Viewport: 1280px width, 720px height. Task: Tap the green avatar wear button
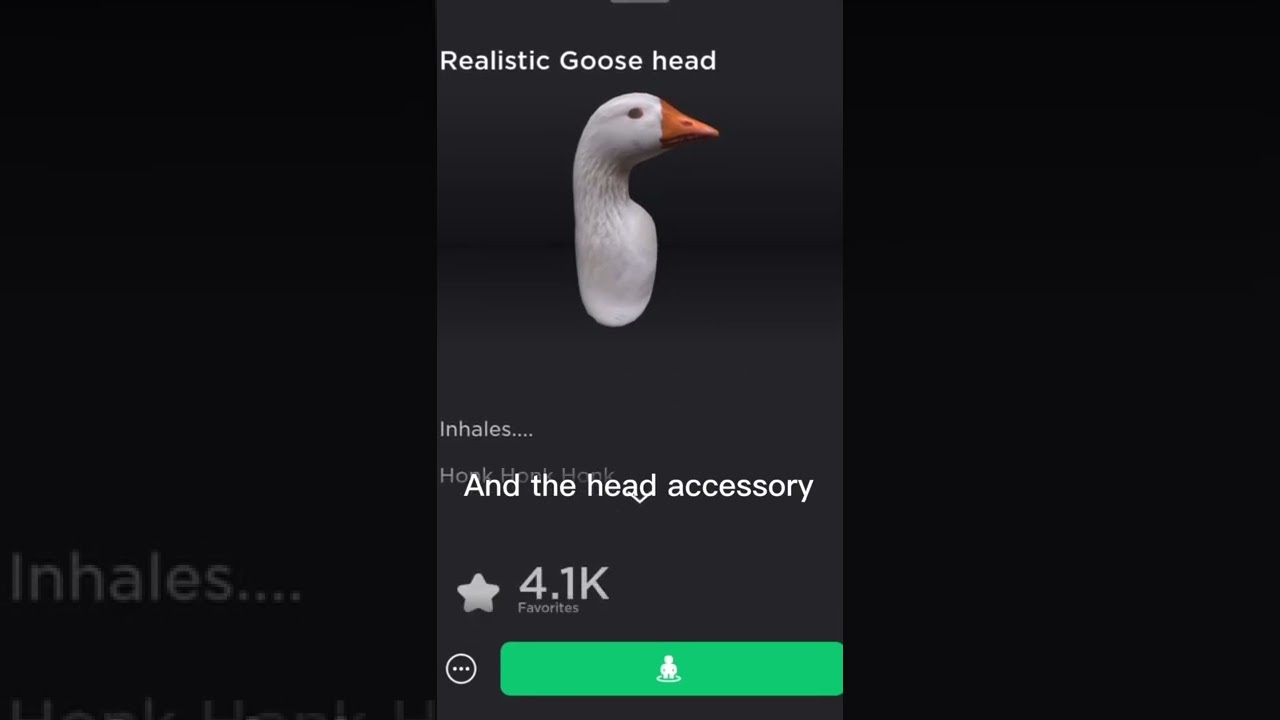click(x=671, y=669)
